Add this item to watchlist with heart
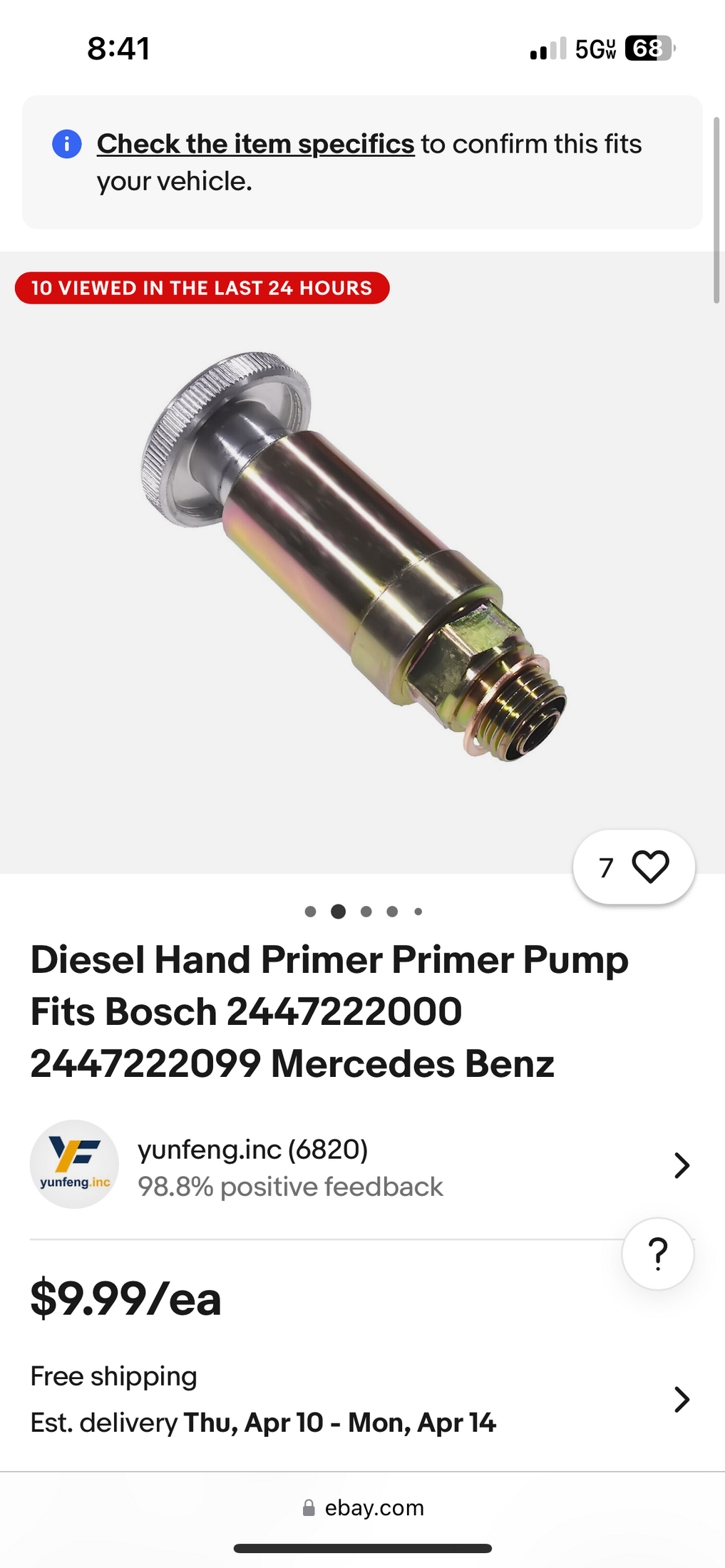This screenshot has height=1568, width=725. (634, 867)
